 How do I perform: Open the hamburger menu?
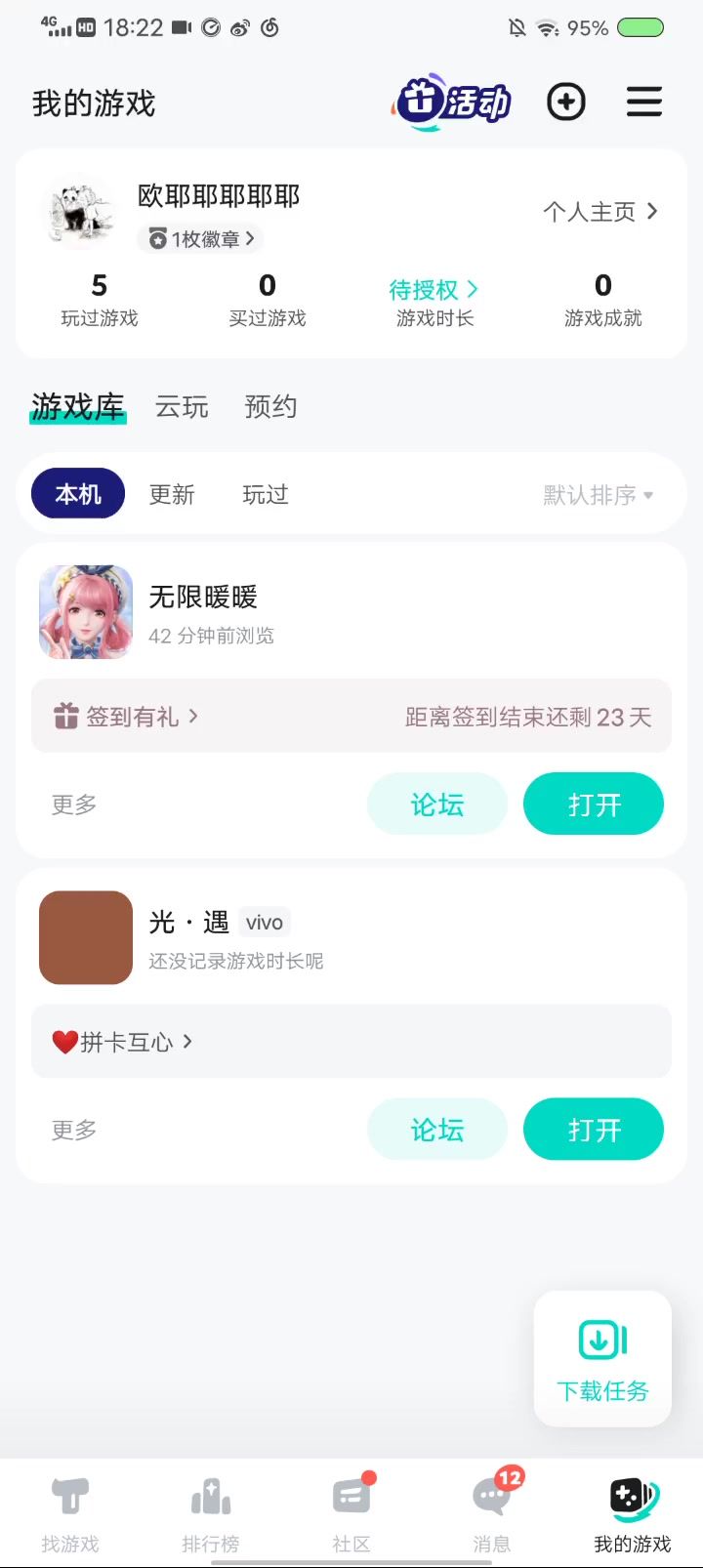(644, 102)
